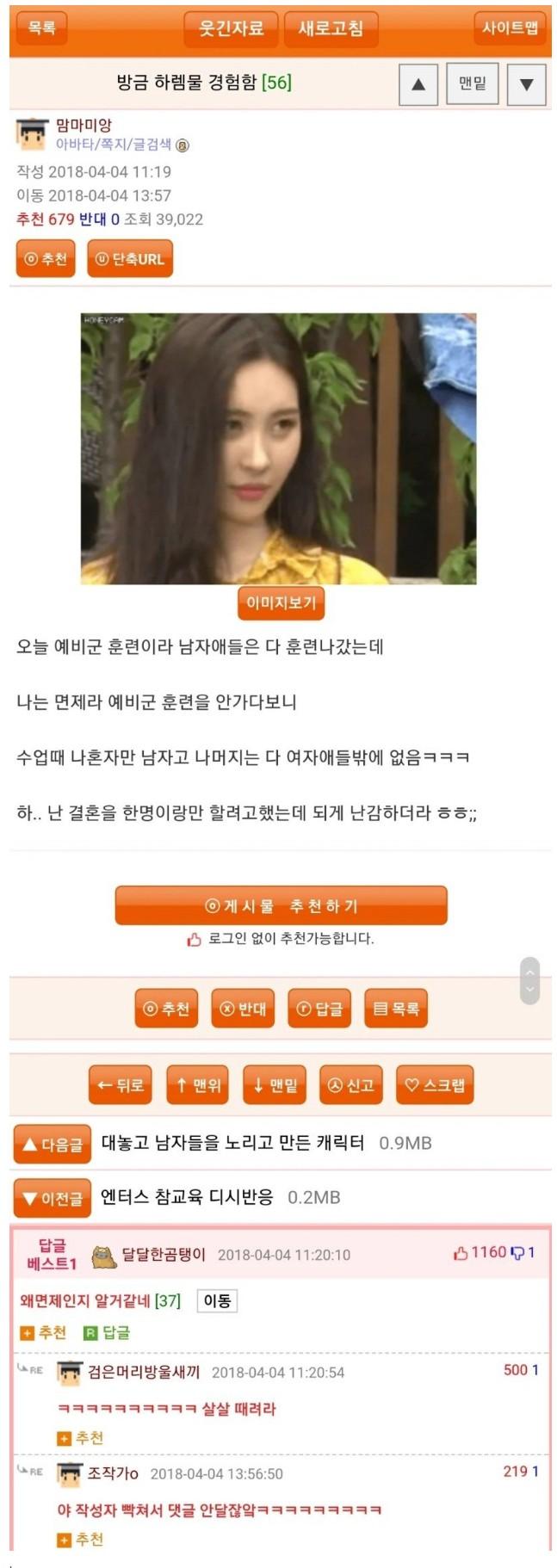Open the 사이트맵 sitemap
557x1568 pixels.
coord(510,28)
